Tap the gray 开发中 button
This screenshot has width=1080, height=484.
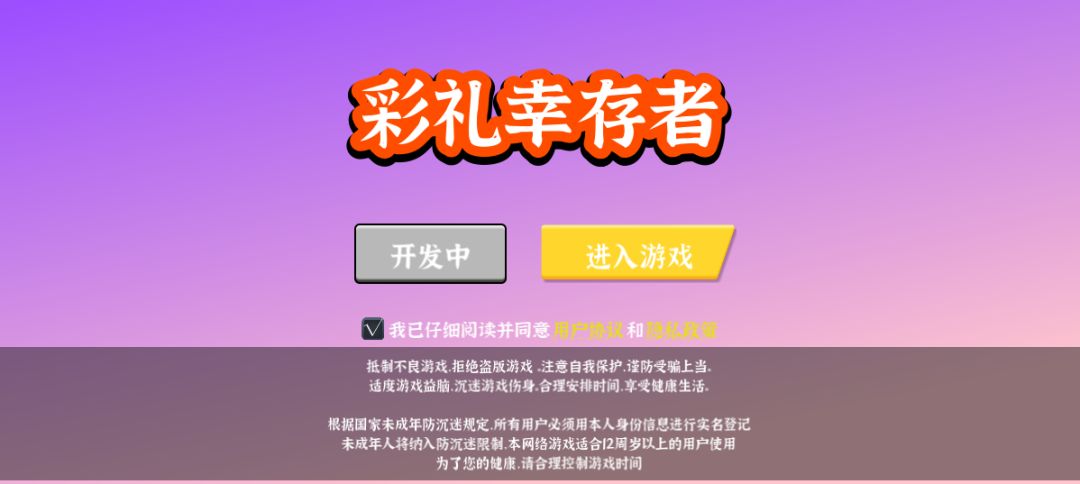[430, 254]
